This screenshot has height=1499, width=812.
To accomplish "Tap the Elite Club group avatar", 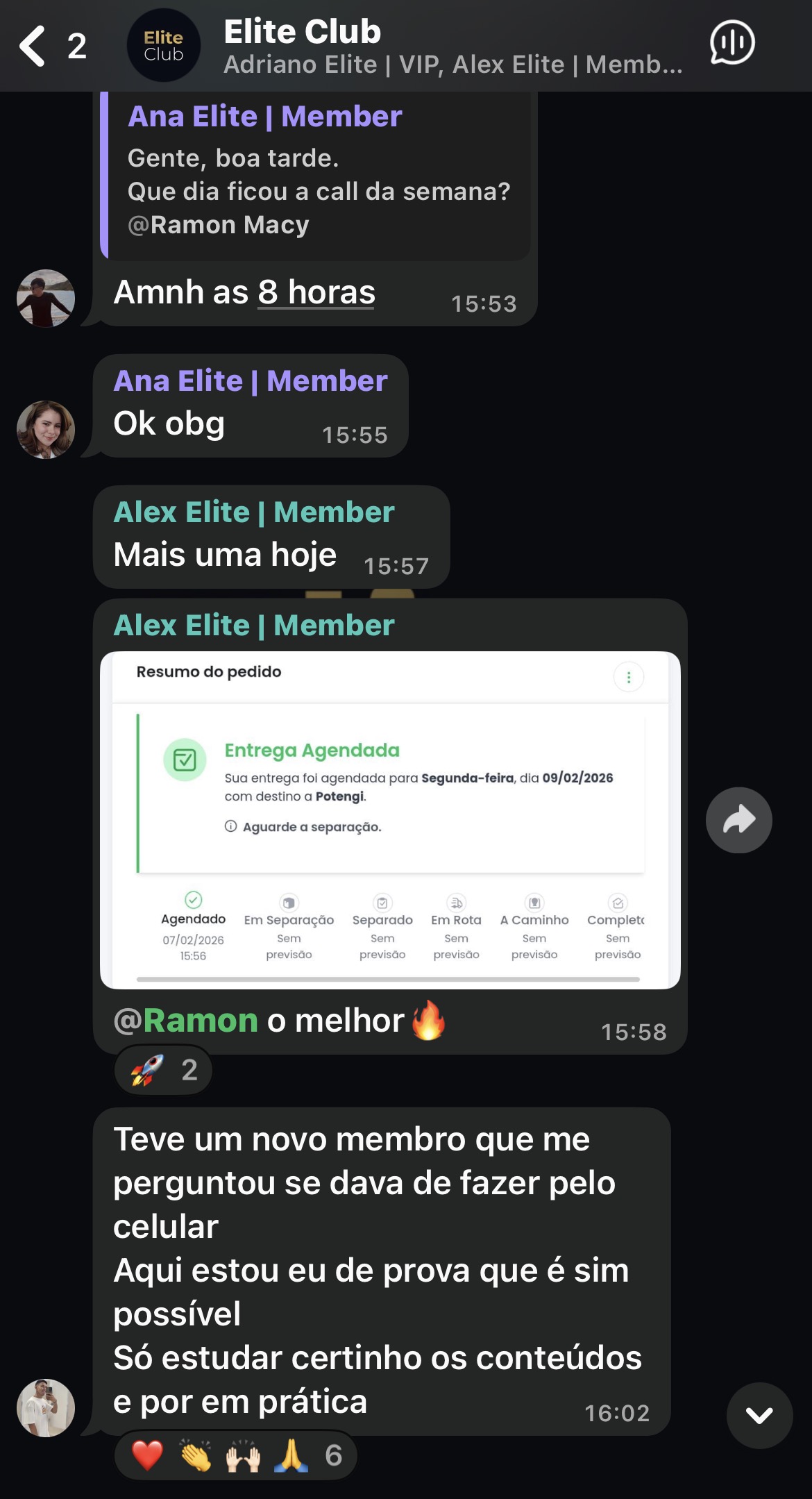I will (164, 46).
